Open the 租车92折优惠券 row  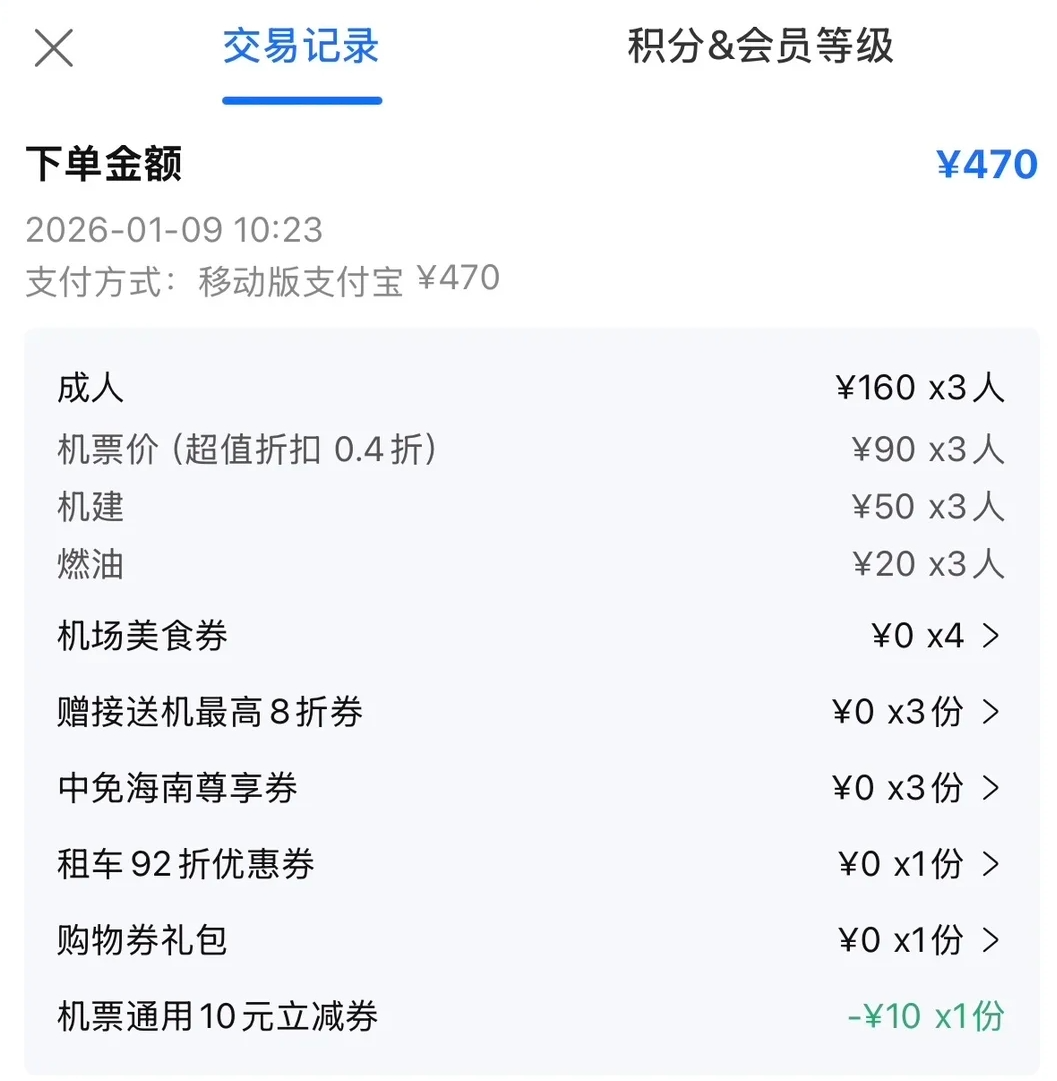pyautogui.click(x=530, y=864)
